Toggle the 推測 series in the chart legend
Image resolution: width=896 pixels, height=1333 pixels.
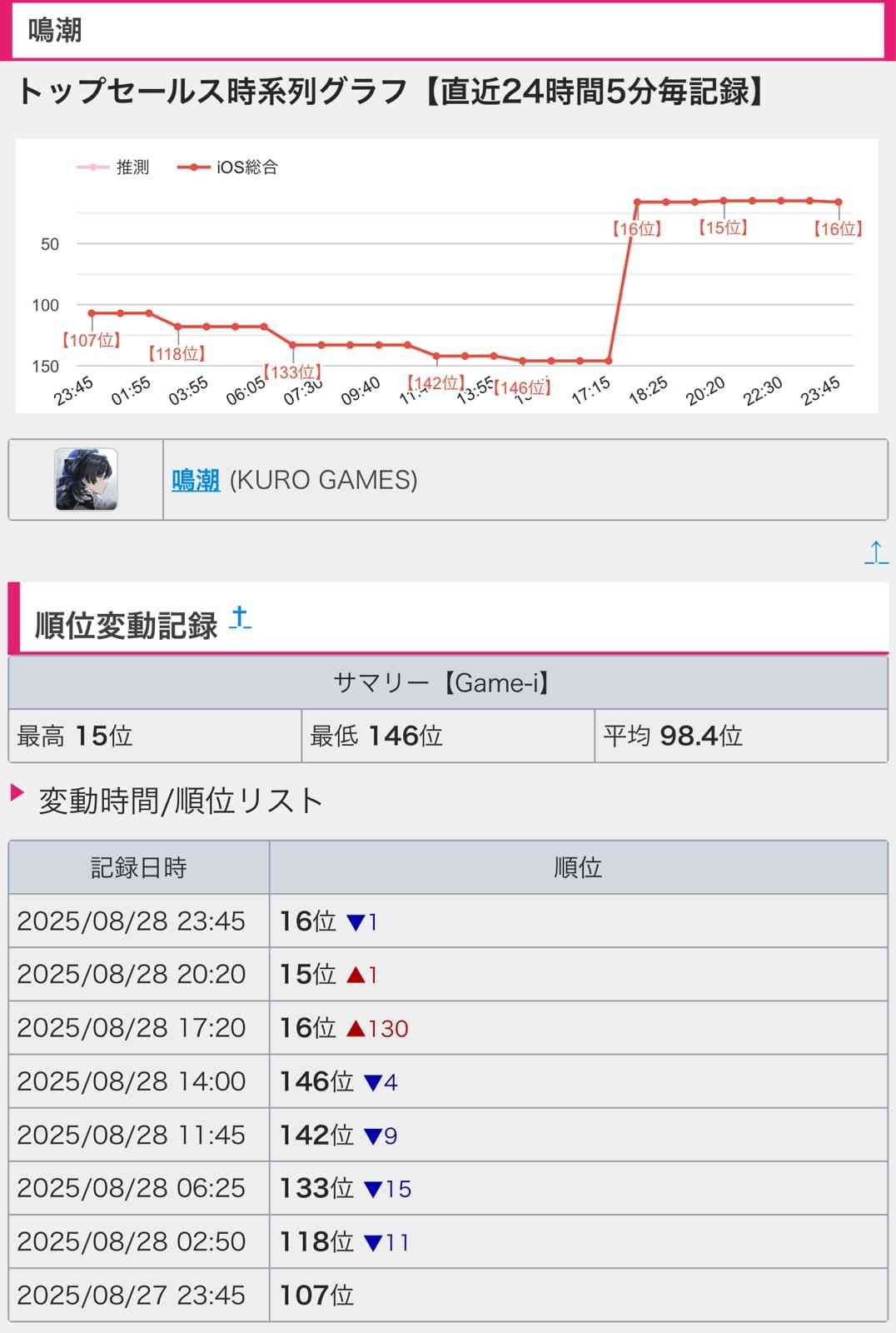tap(113, 167)
